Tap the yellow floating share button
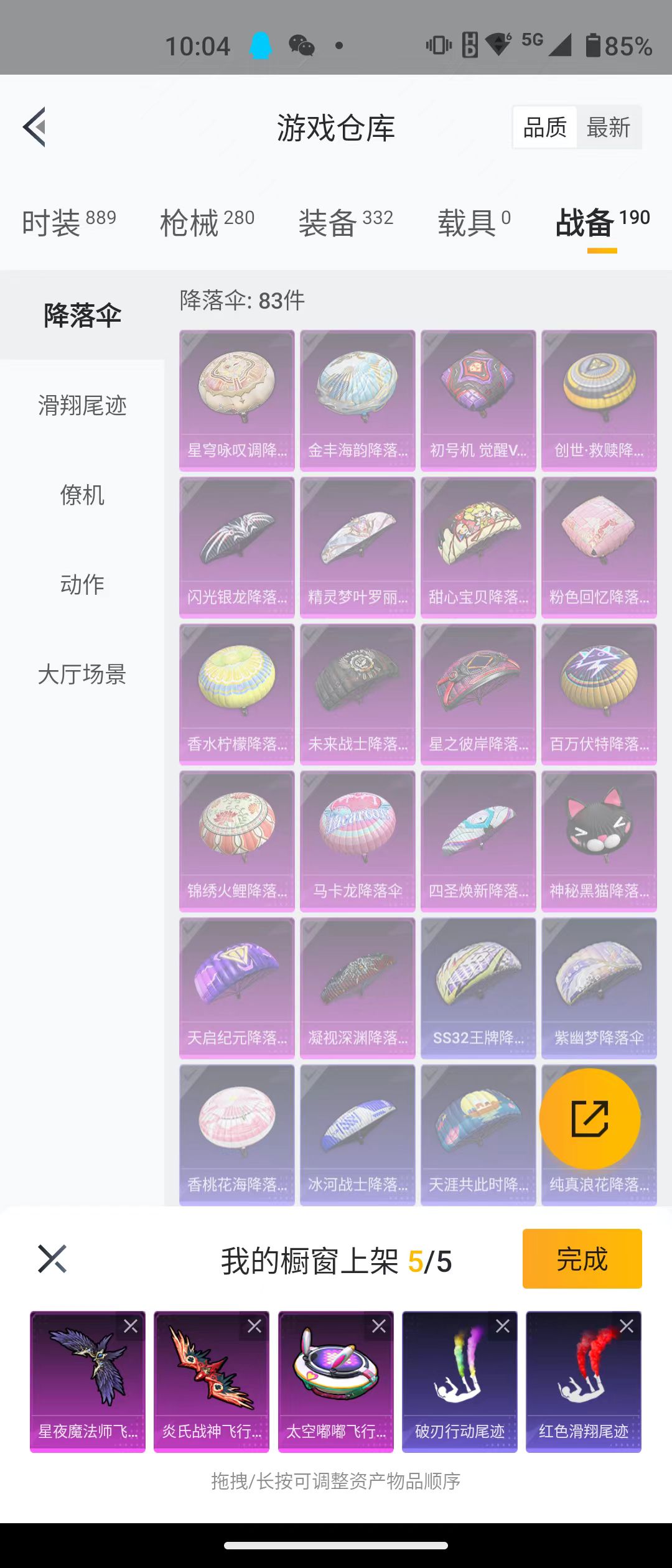 pyautogui.click(x=590, y=1118)
